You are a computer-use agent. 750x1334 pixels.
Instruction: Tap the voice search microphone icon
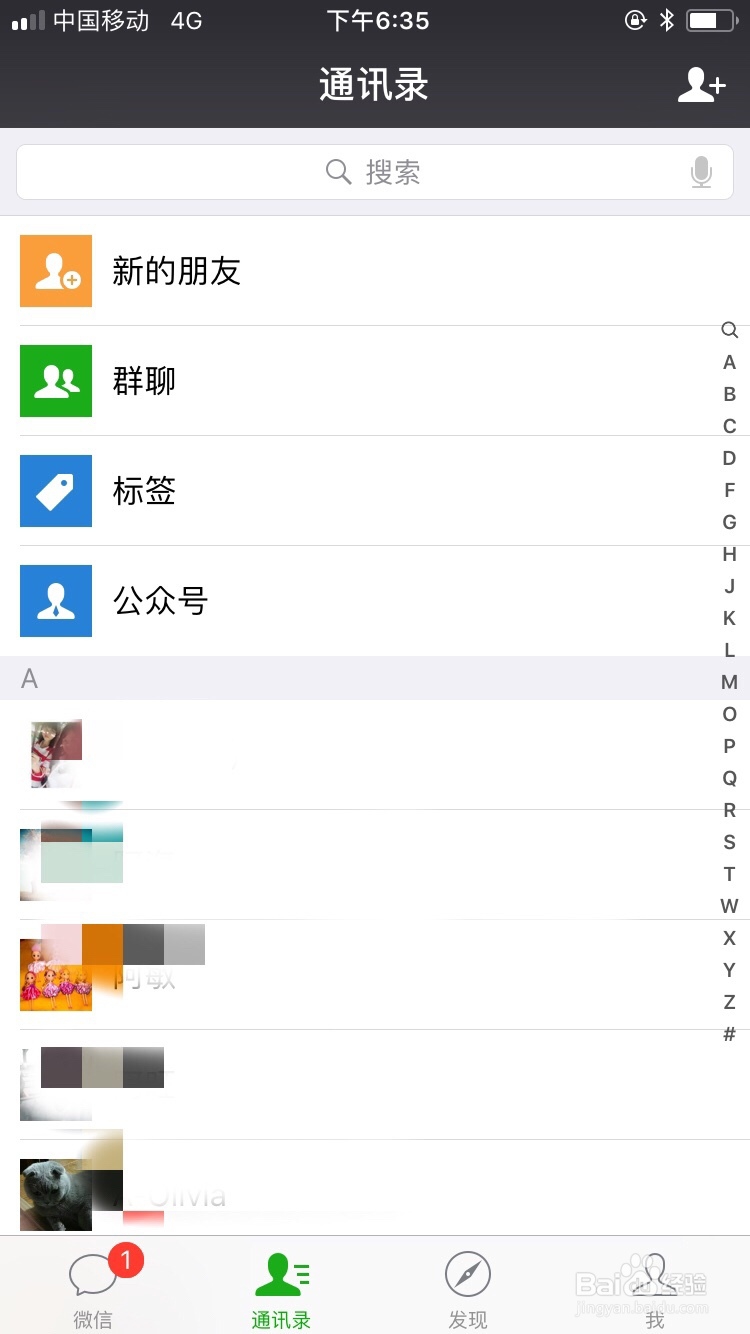point(701,172)
